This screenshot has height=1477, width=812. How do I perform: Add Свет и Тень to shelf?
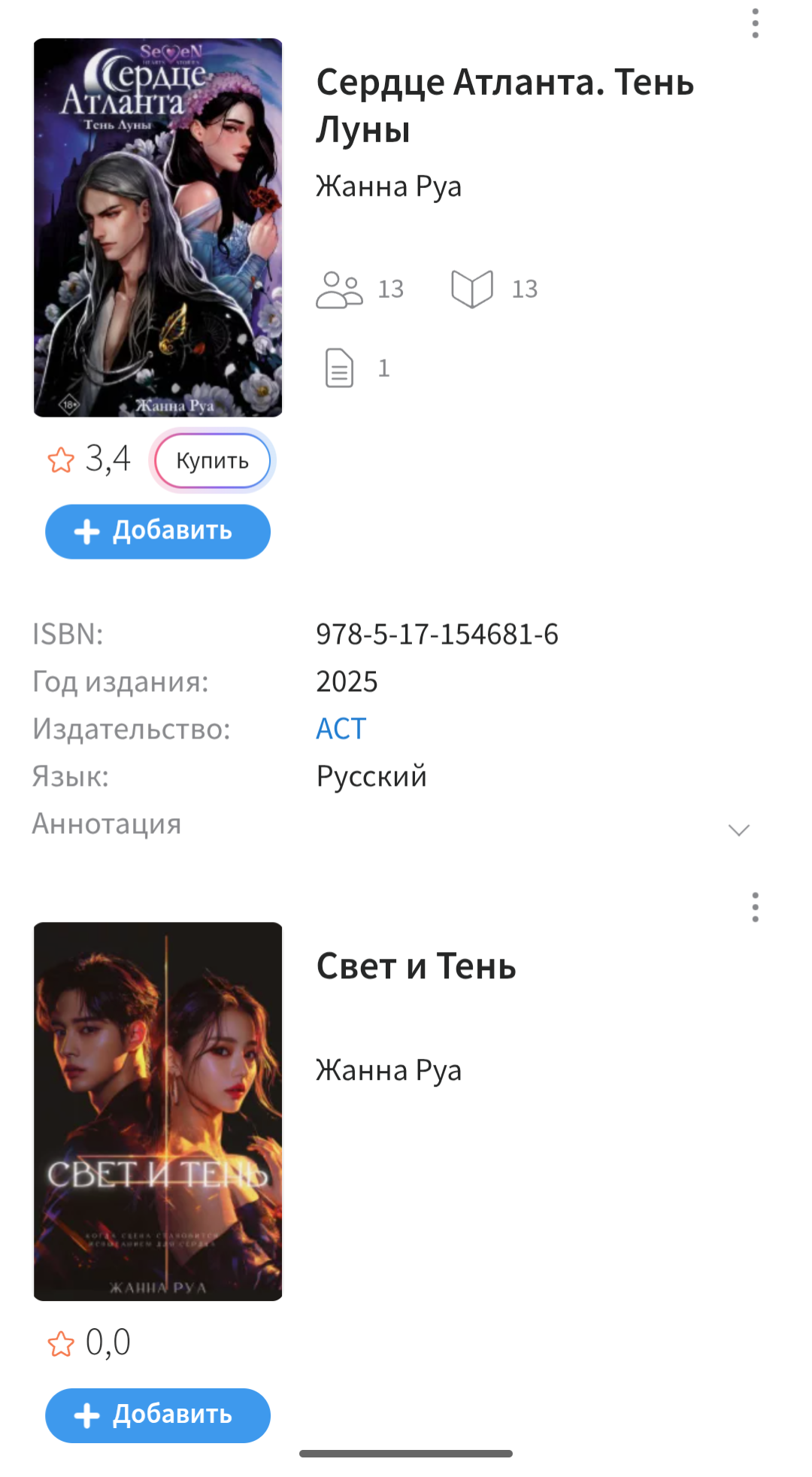(x=158, y=1415)
